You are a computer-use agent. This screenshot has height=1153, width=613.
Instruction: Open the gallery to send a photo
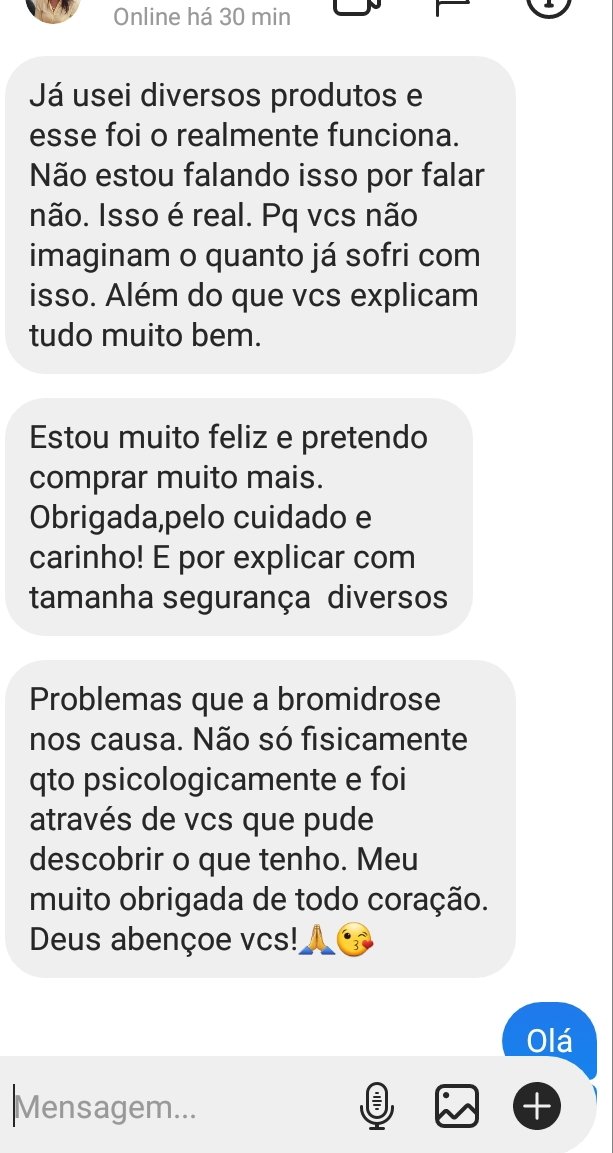(456, 1106)
